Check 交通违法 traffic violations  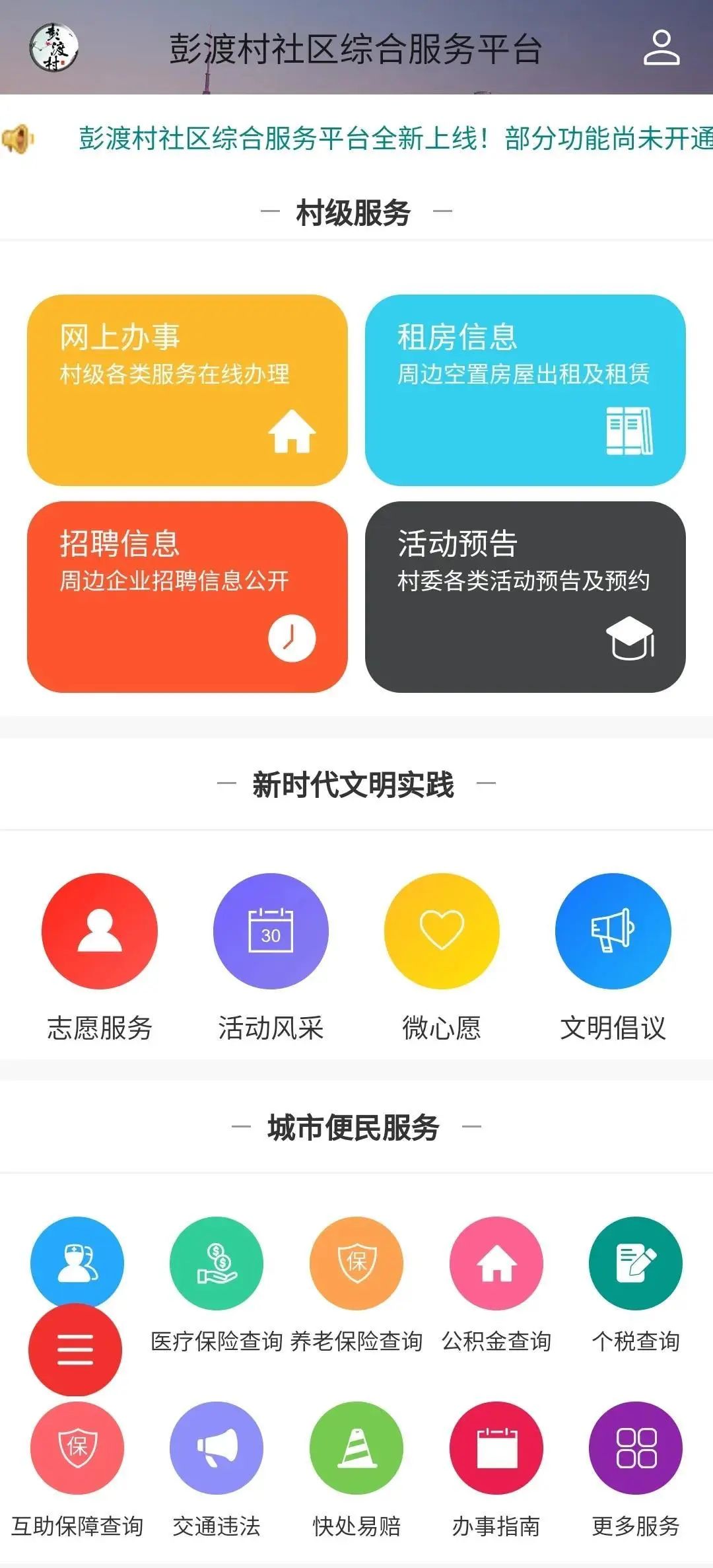pyautogui.click(x=217, y=1448)
